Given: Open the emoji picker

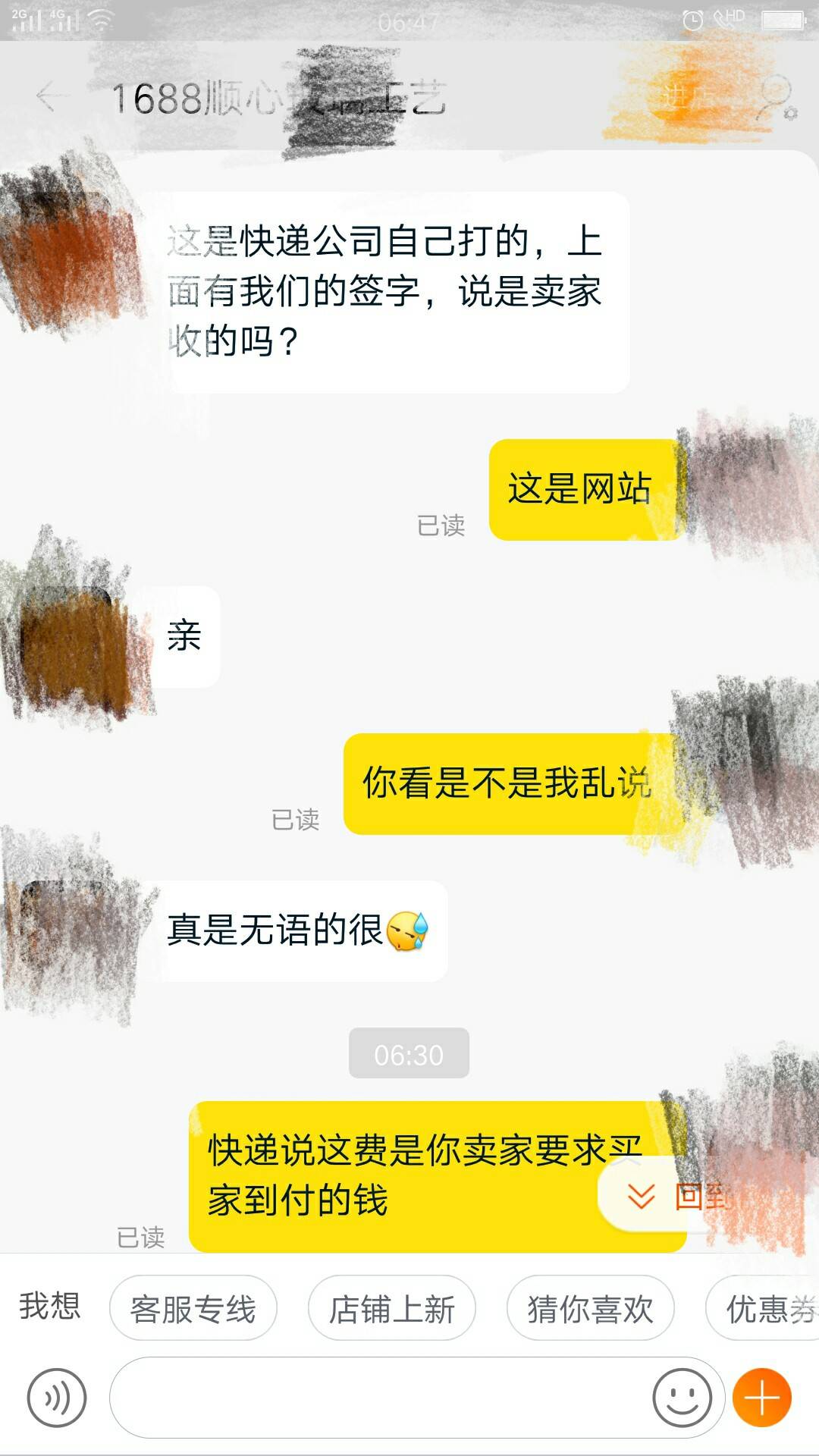Looking at the screenshot, I should tap(682, 1398).
